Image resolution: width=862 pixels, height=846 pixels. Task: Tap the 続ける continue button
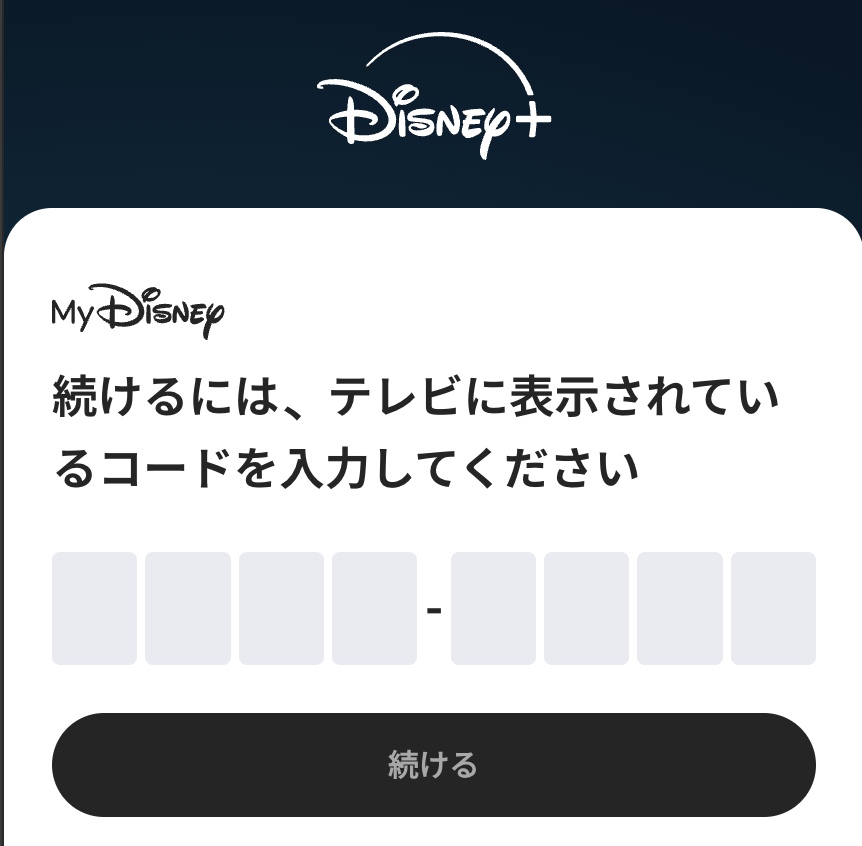click(x=433, y=765)
